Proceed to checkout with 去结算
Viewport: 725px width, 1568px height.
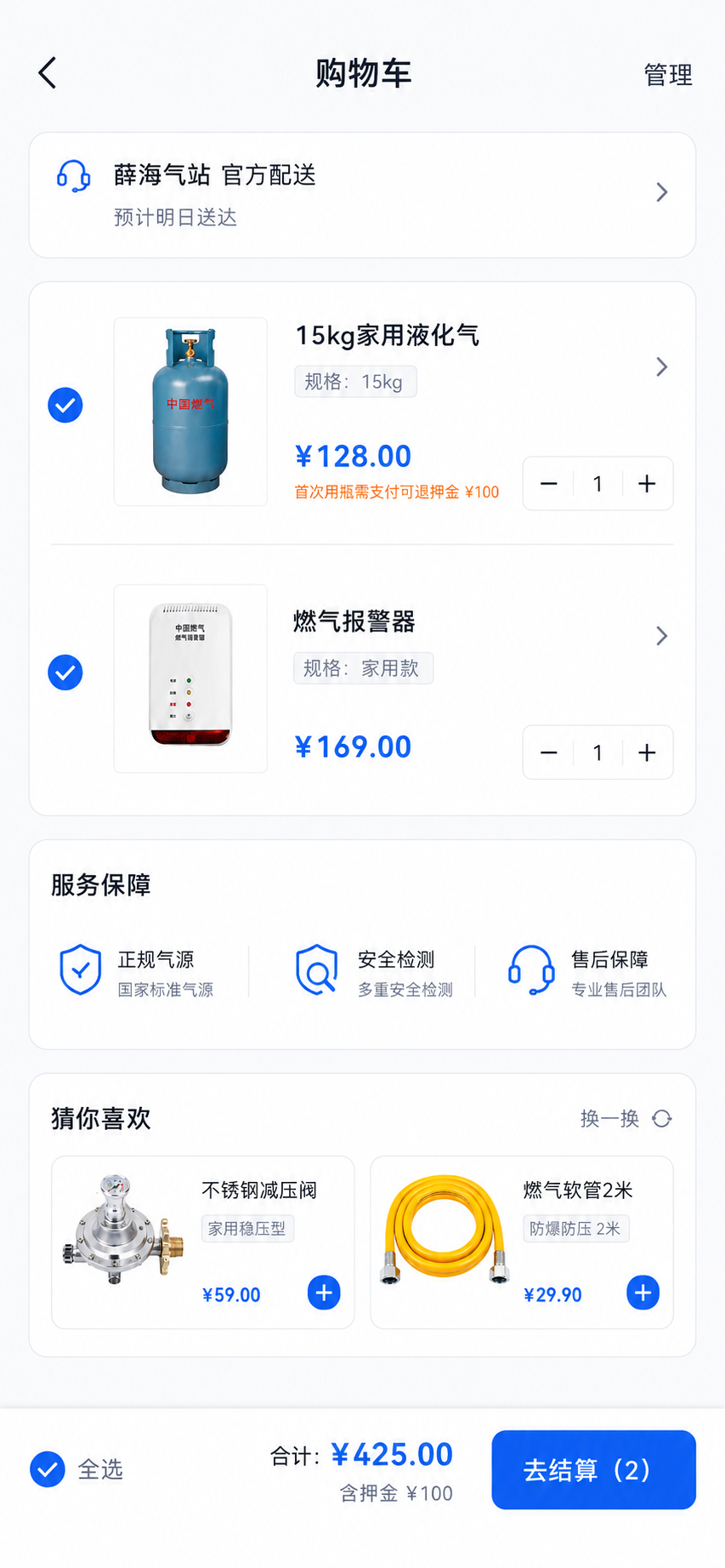coord(593,1469)
